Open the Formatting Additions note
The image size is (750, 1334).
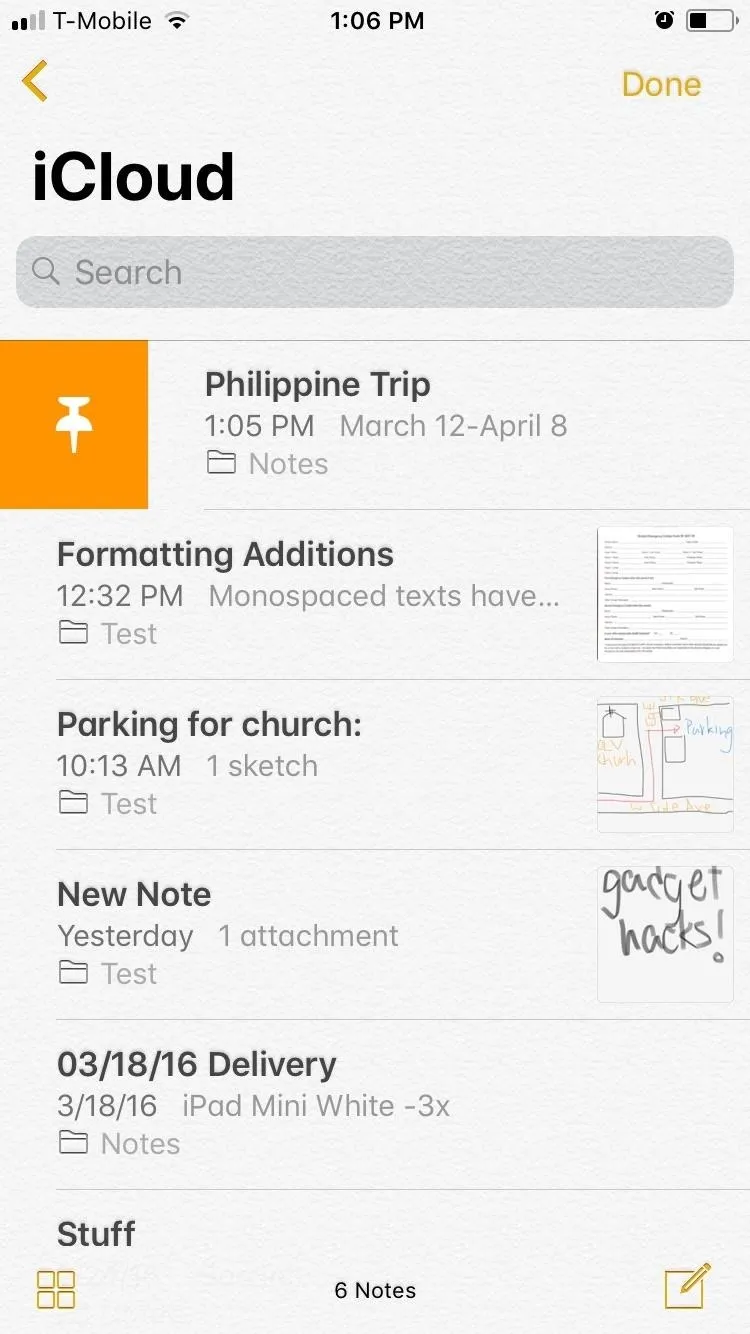tap(375, 595)
